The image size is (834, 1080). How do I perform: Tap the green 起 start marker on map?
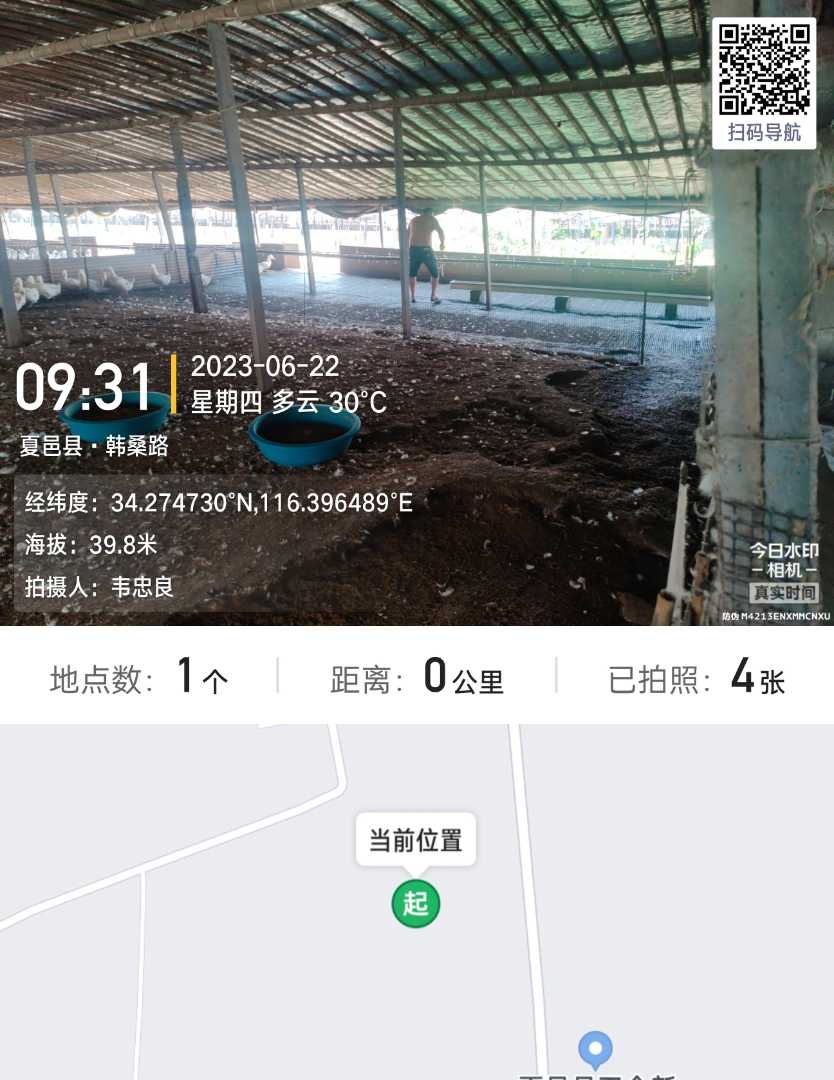(x=416, y=904)
